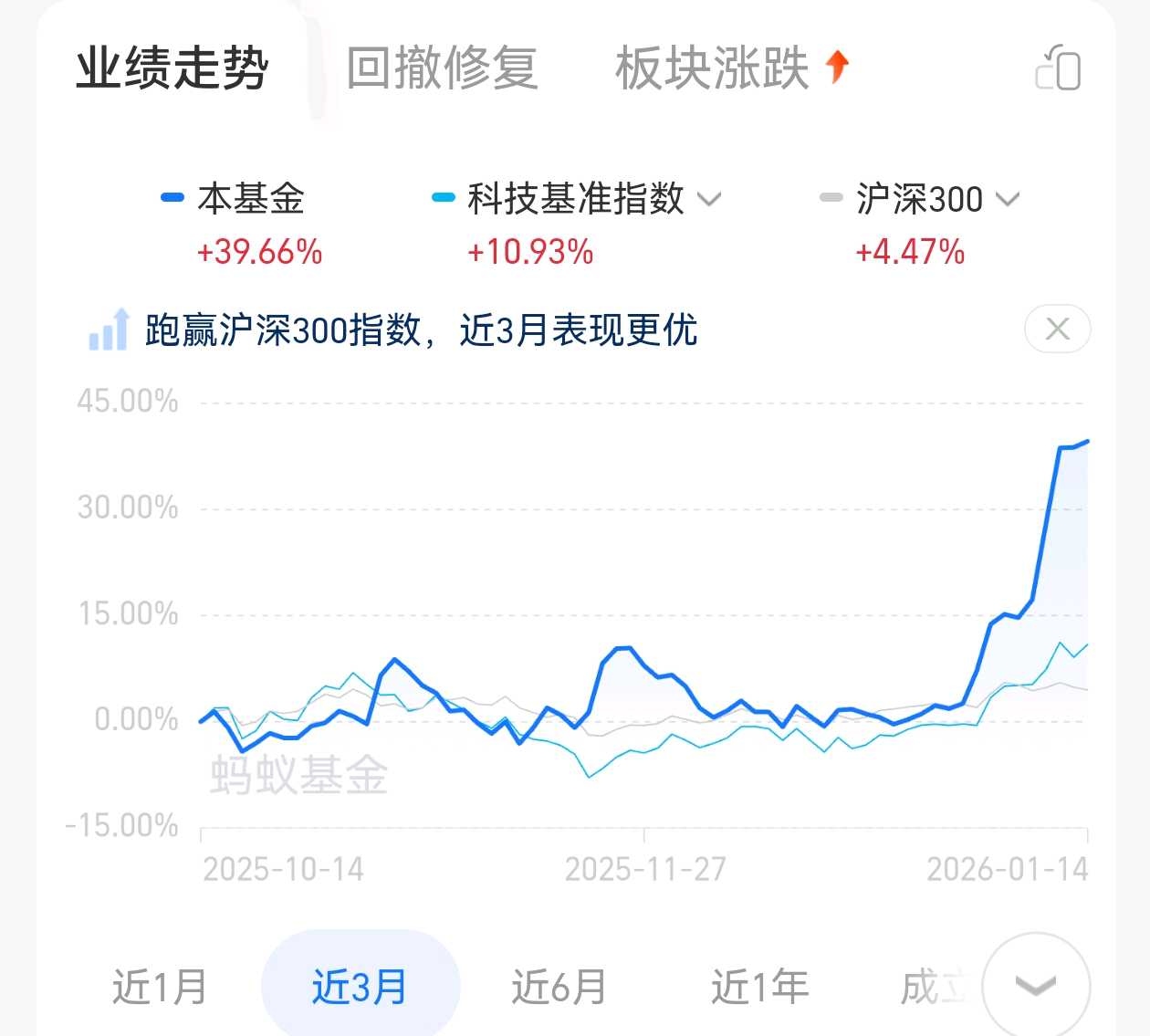
Task: Show performance for 近1年
Action: point(760,988)
